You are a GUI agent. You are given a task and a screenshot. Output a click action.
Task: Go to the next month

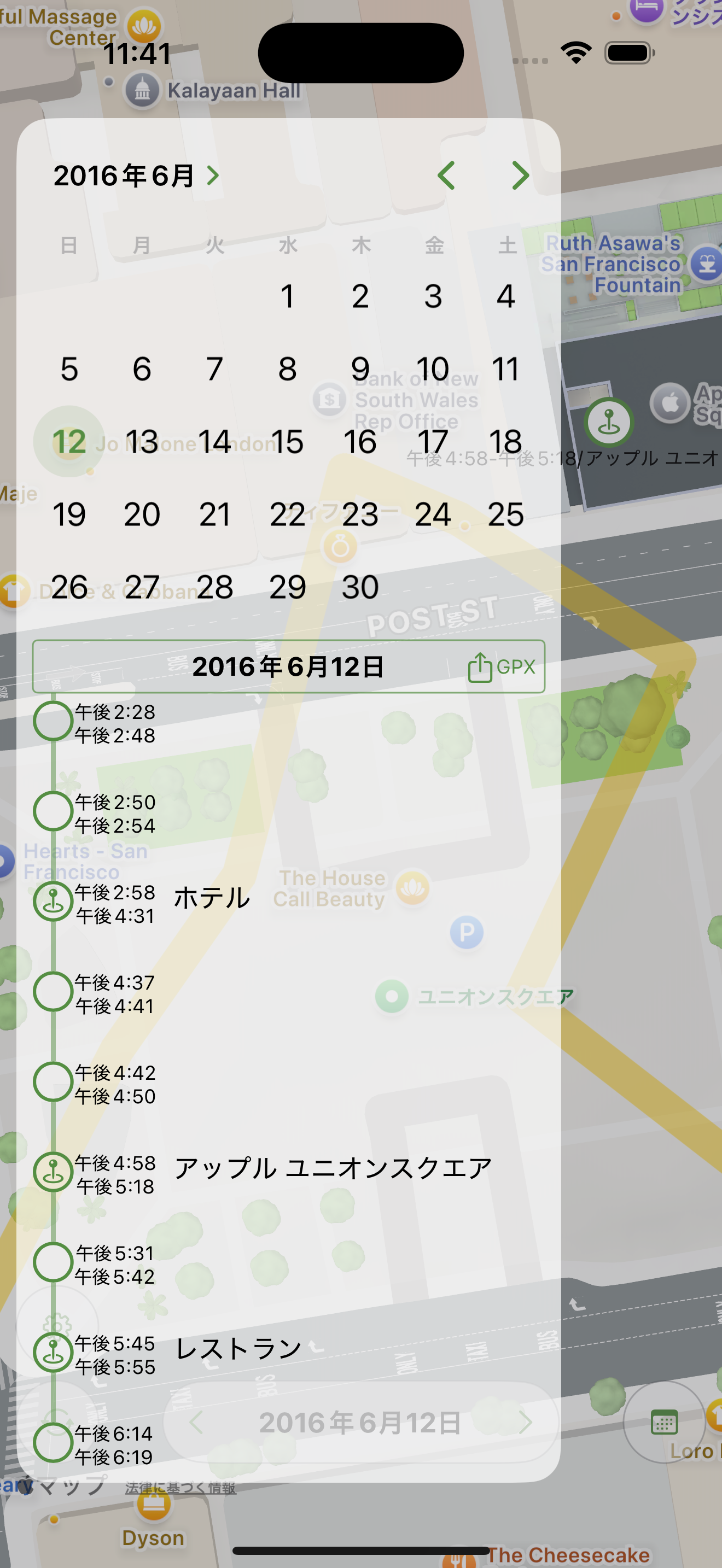[x=520, y=176]
